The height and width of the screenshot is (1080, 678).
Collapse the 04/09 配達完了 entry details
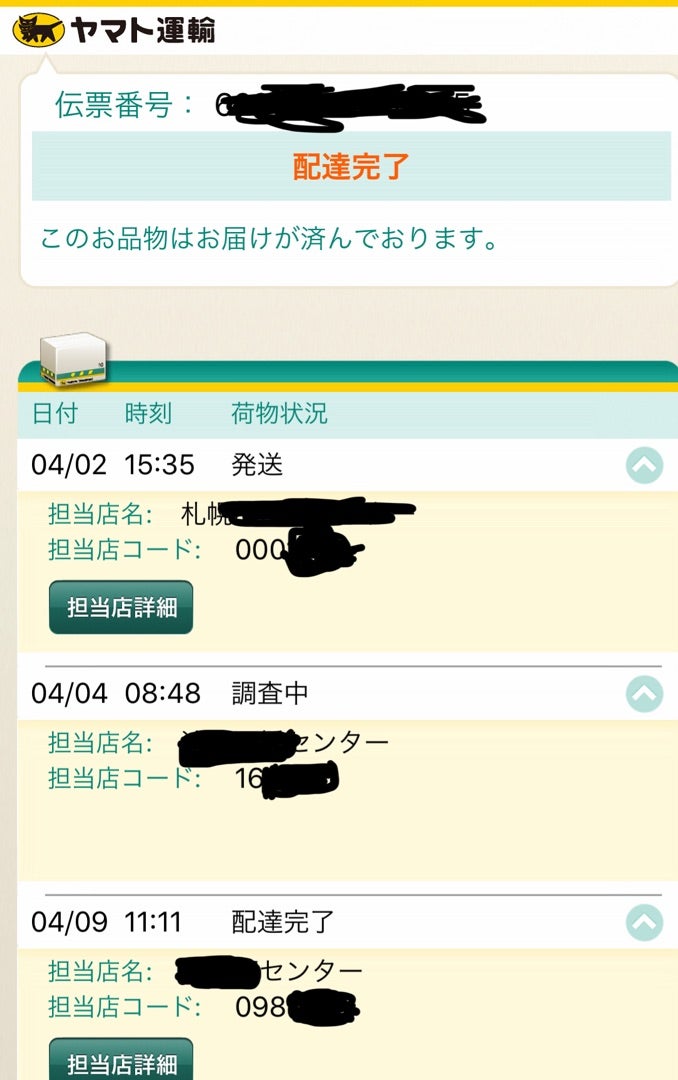tap(644, 922)
